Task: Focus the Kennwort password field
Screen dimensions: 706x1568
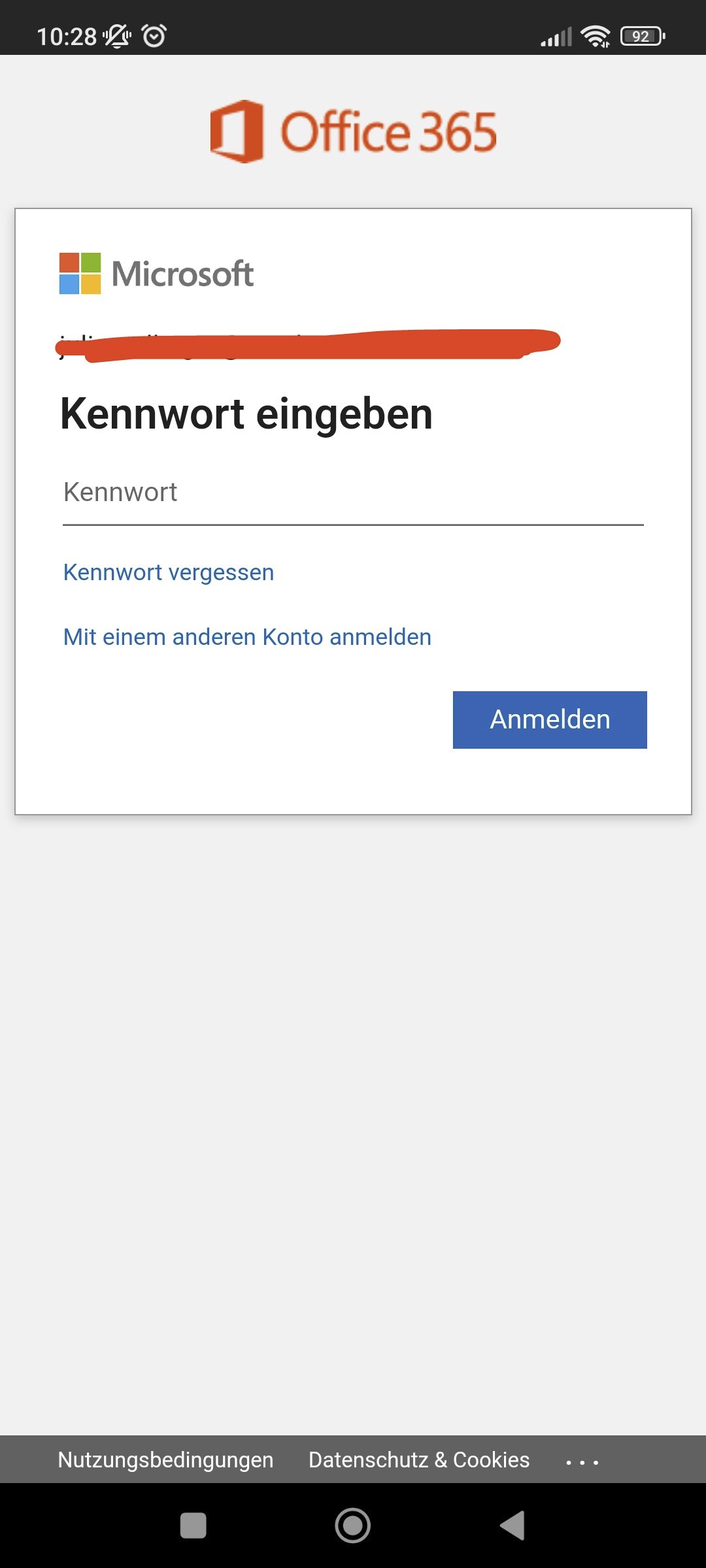Action: pos(353,493)
